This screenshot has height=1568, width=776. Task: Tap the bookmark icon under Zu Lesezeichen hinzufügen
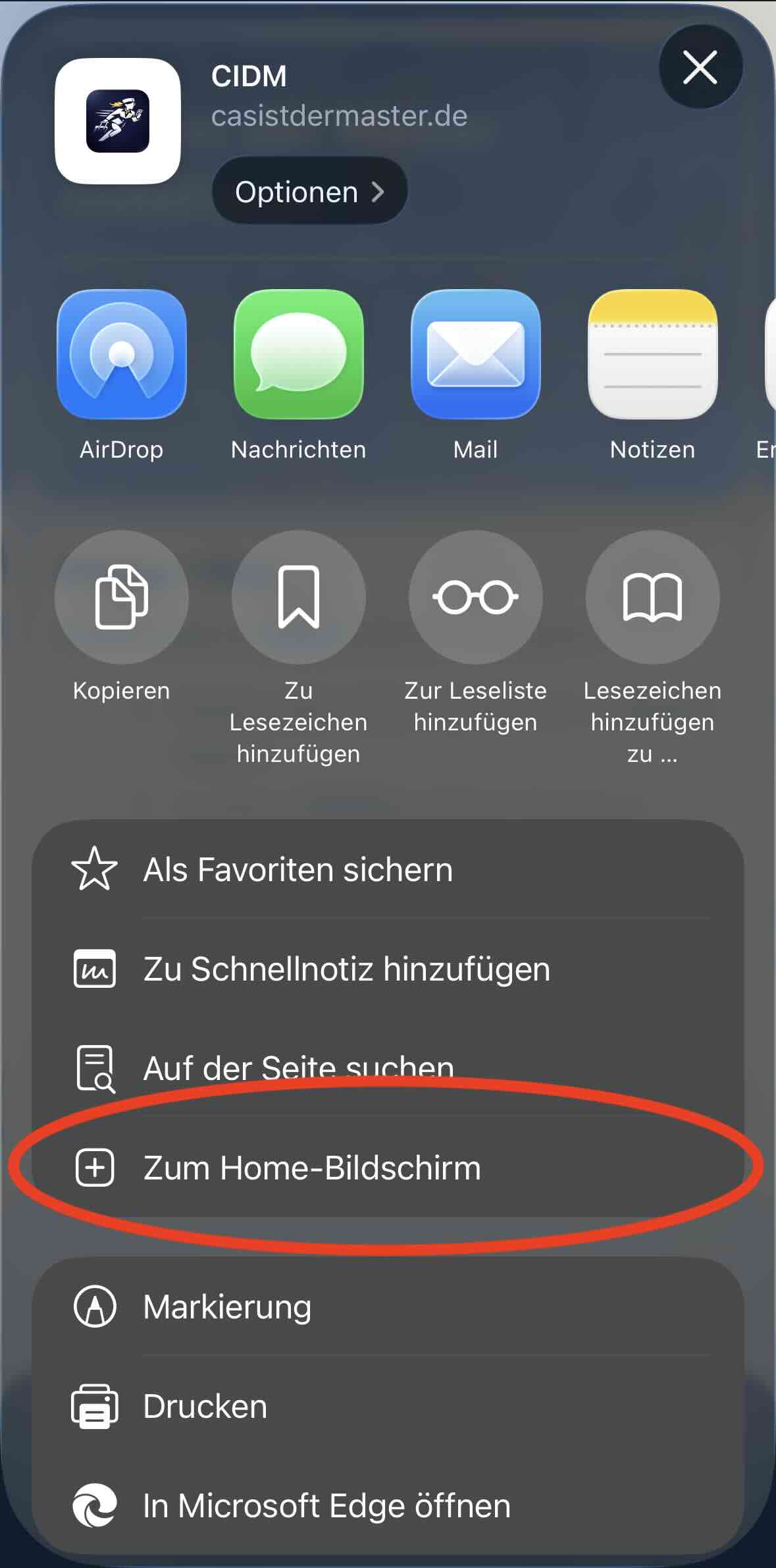(298, 597)
